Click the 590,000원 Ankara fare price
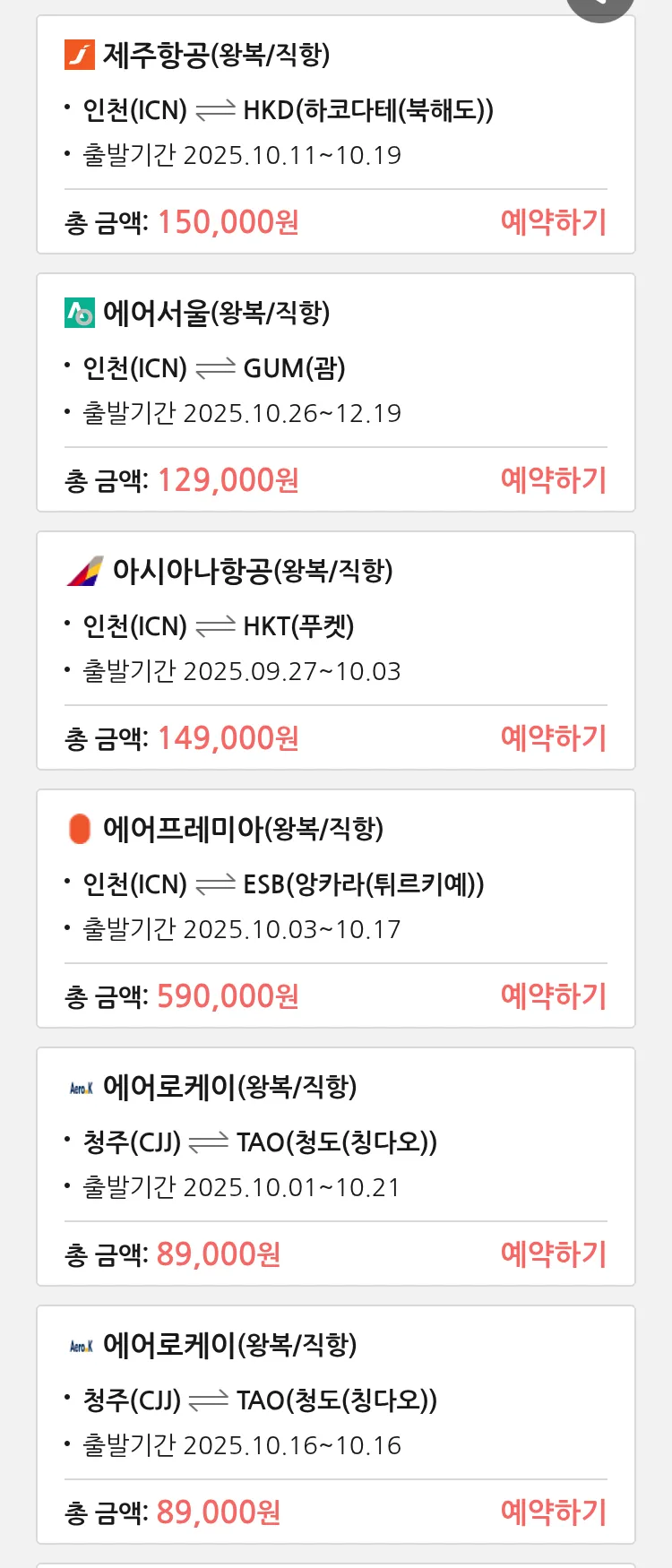The width and height of the screenshot is (672, 1568). (227, 995)
